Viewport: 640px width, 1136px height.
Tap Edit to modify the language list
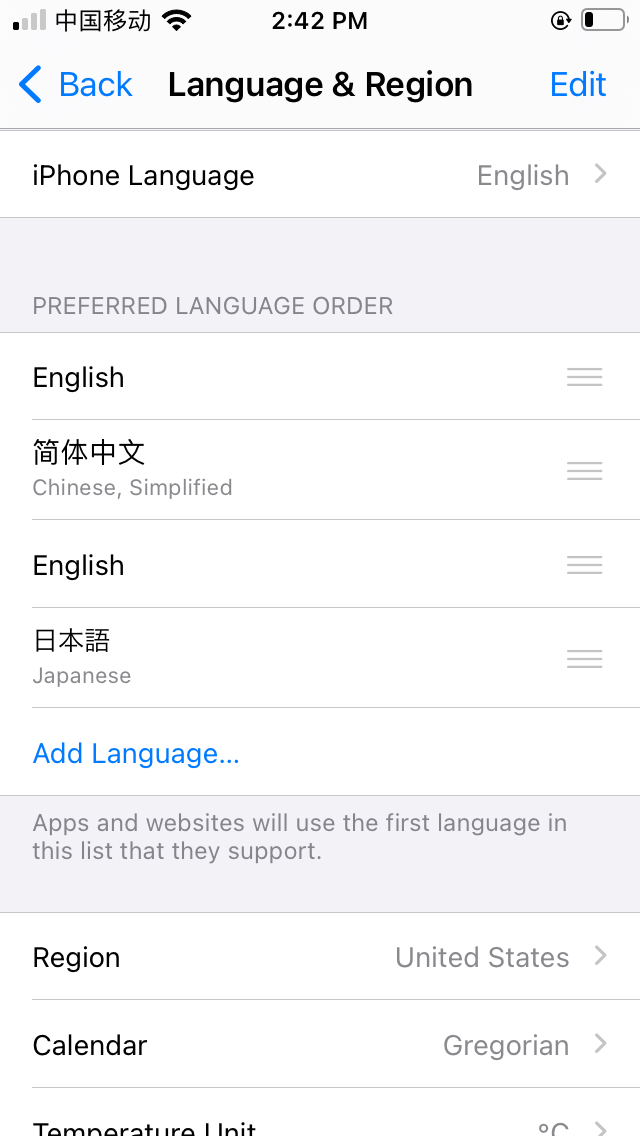tap(578, 85)
